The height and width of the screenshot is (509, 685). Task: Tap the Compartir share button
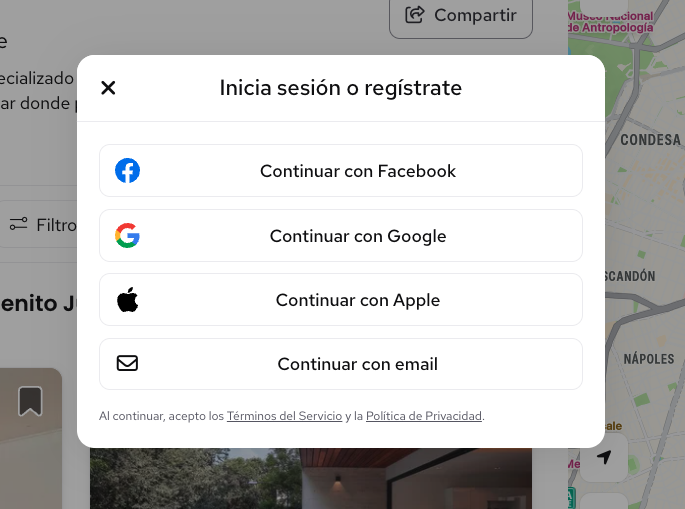pos(461,15)
